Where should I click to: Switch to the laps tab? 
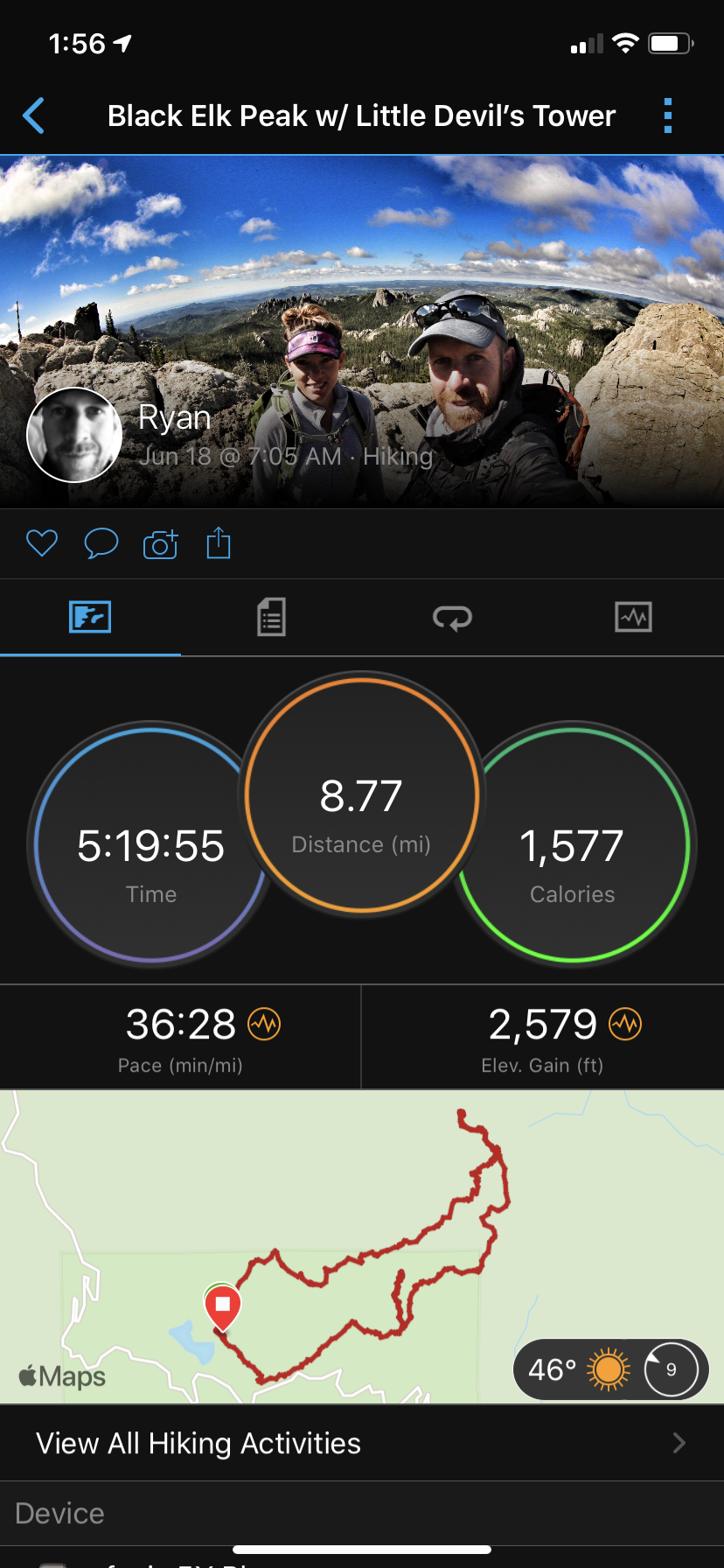tap(452, 617)
